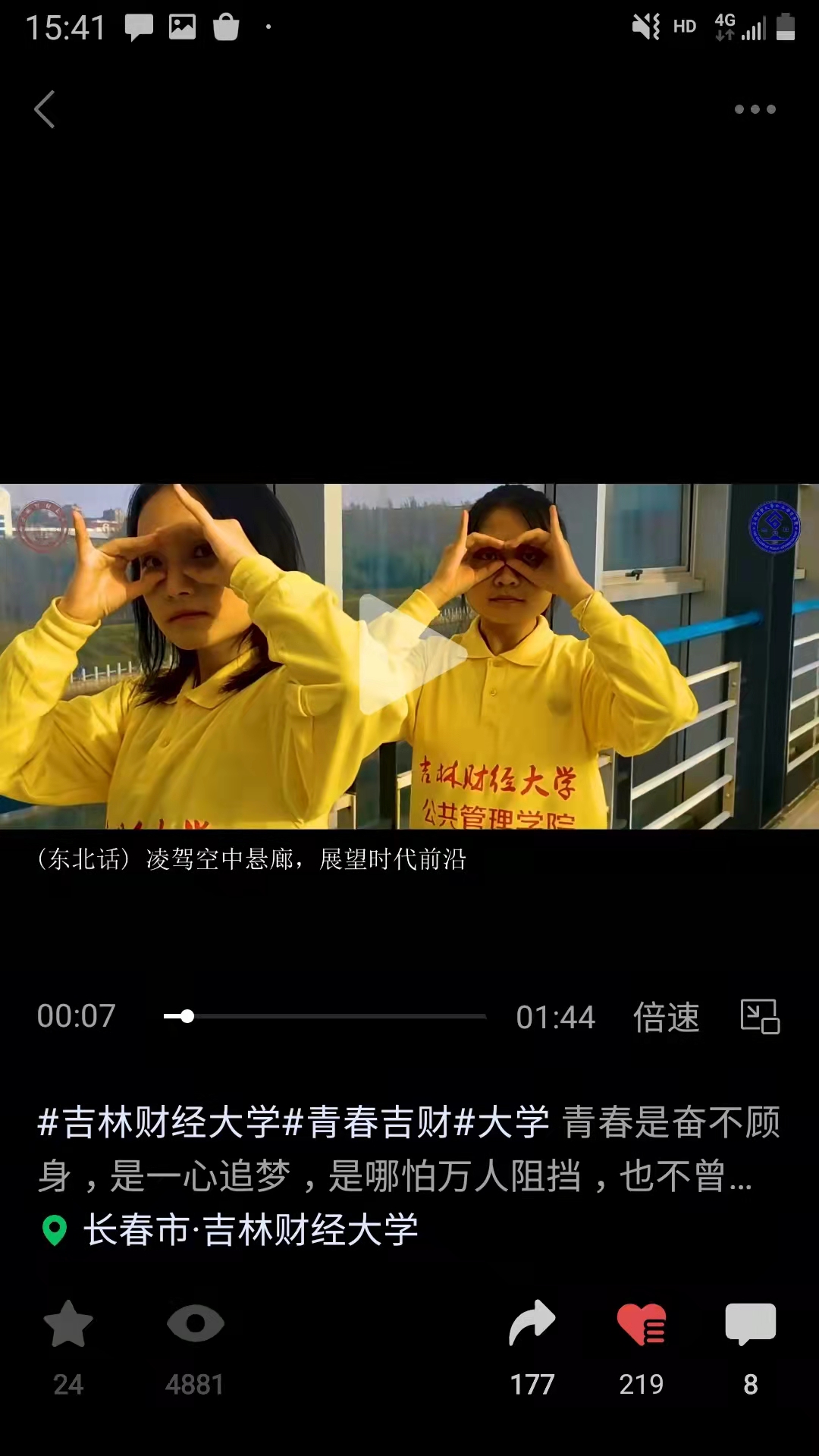Share this video via the arrow icon
Image resolution: width=819 pixels, height=1456 pixels.
click(532, 1325)
